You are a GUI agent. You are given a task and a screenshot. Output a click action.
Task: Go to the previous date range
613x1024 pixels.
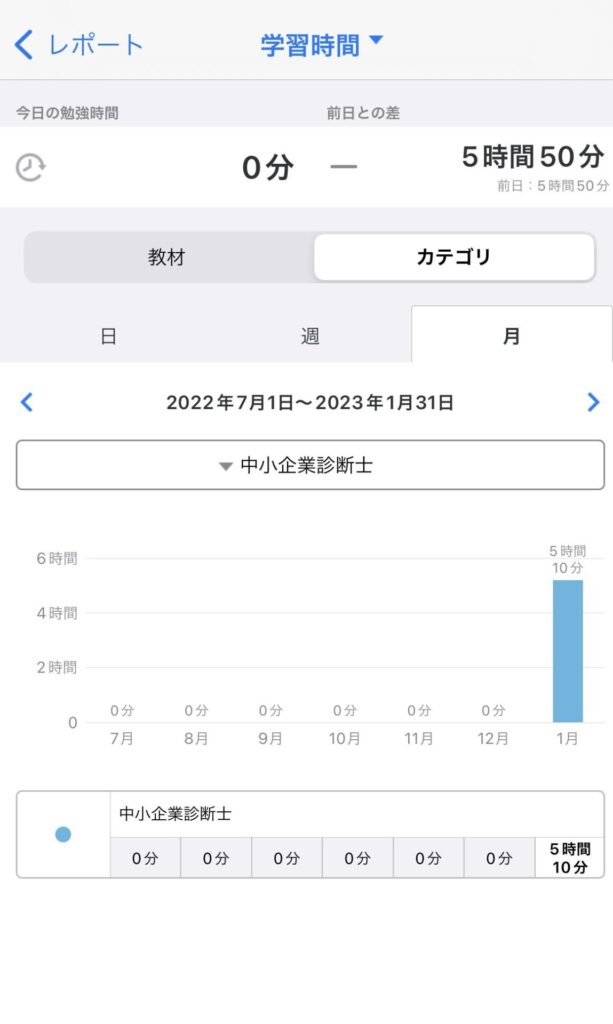point(27,402)
